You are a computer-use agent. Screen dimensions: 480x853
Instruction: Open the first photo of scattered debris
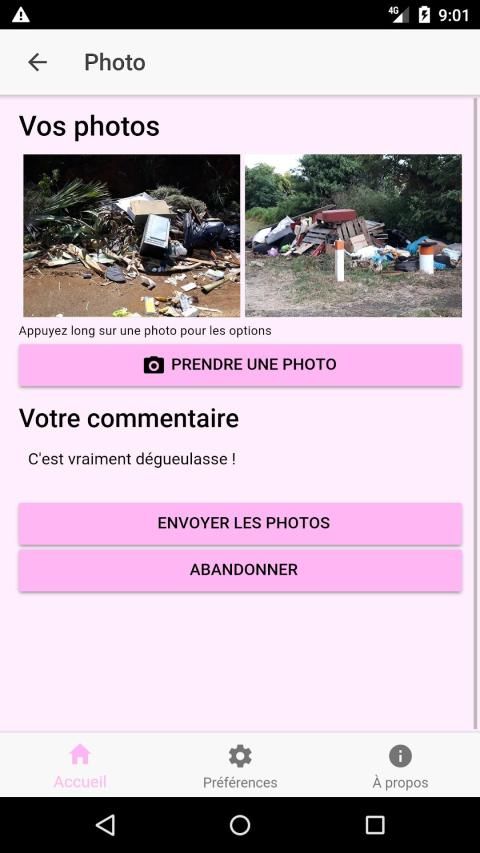(x=131, y=236)
